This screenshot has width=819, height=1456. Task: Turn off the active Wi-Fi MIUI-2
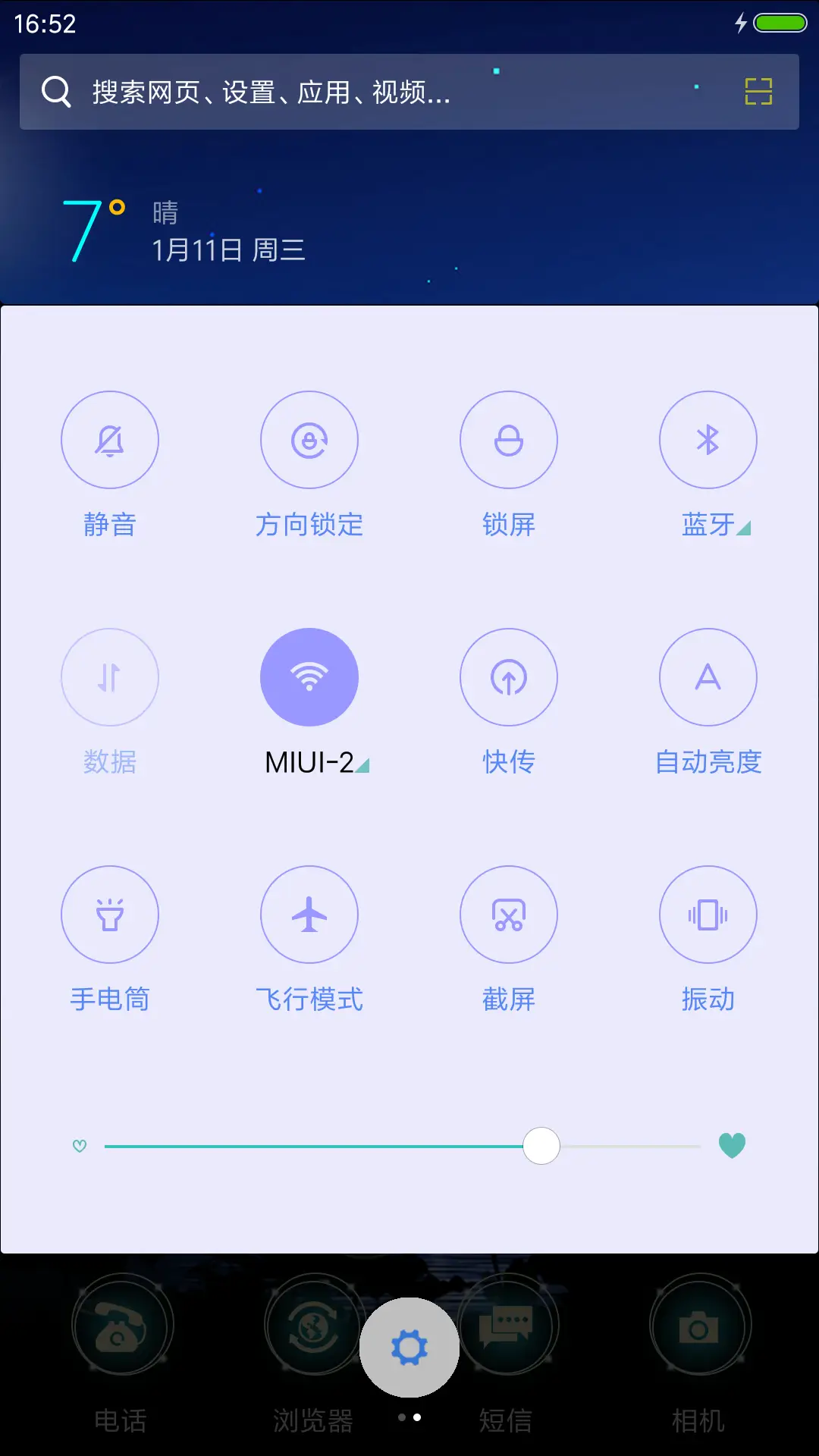point(309,677)
